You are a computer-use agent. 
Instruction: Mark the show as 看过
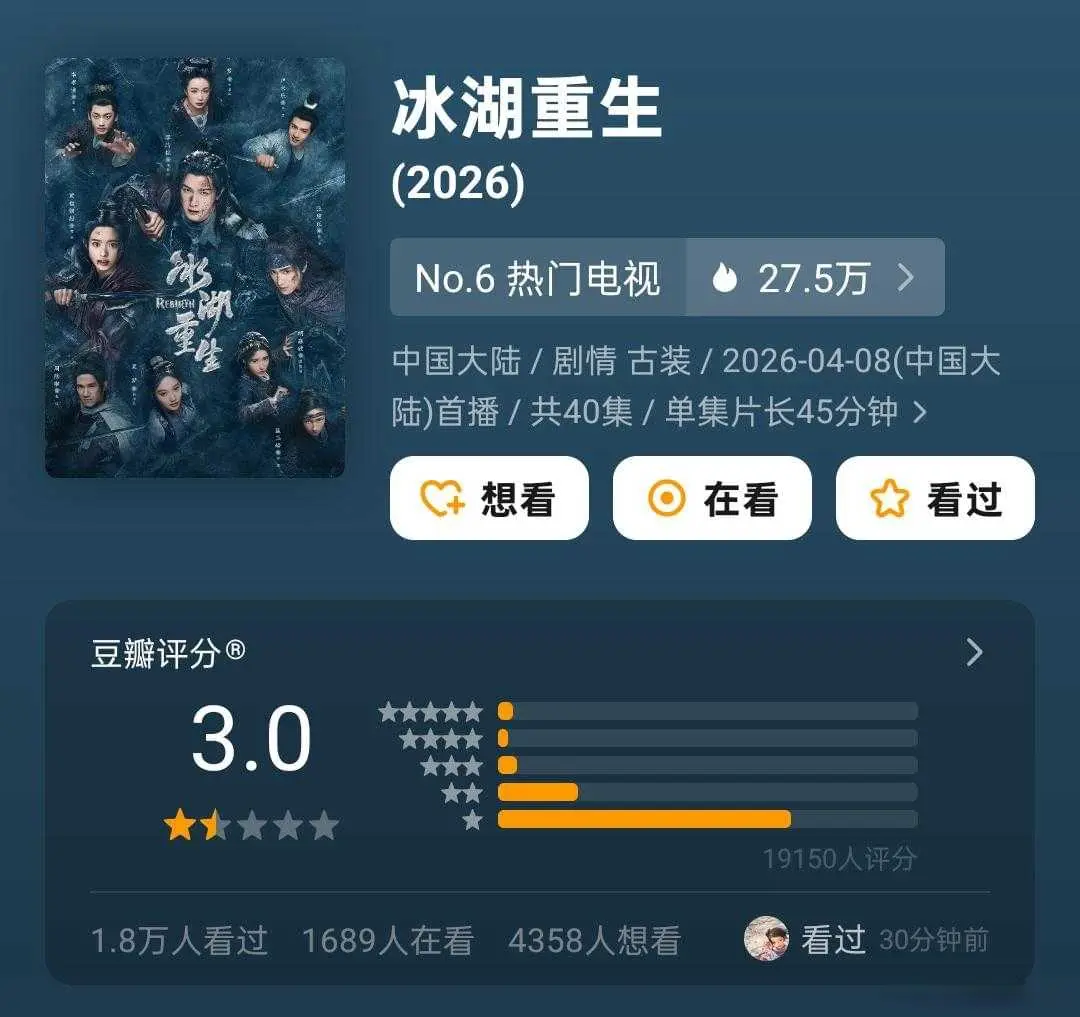click(935, 498)
